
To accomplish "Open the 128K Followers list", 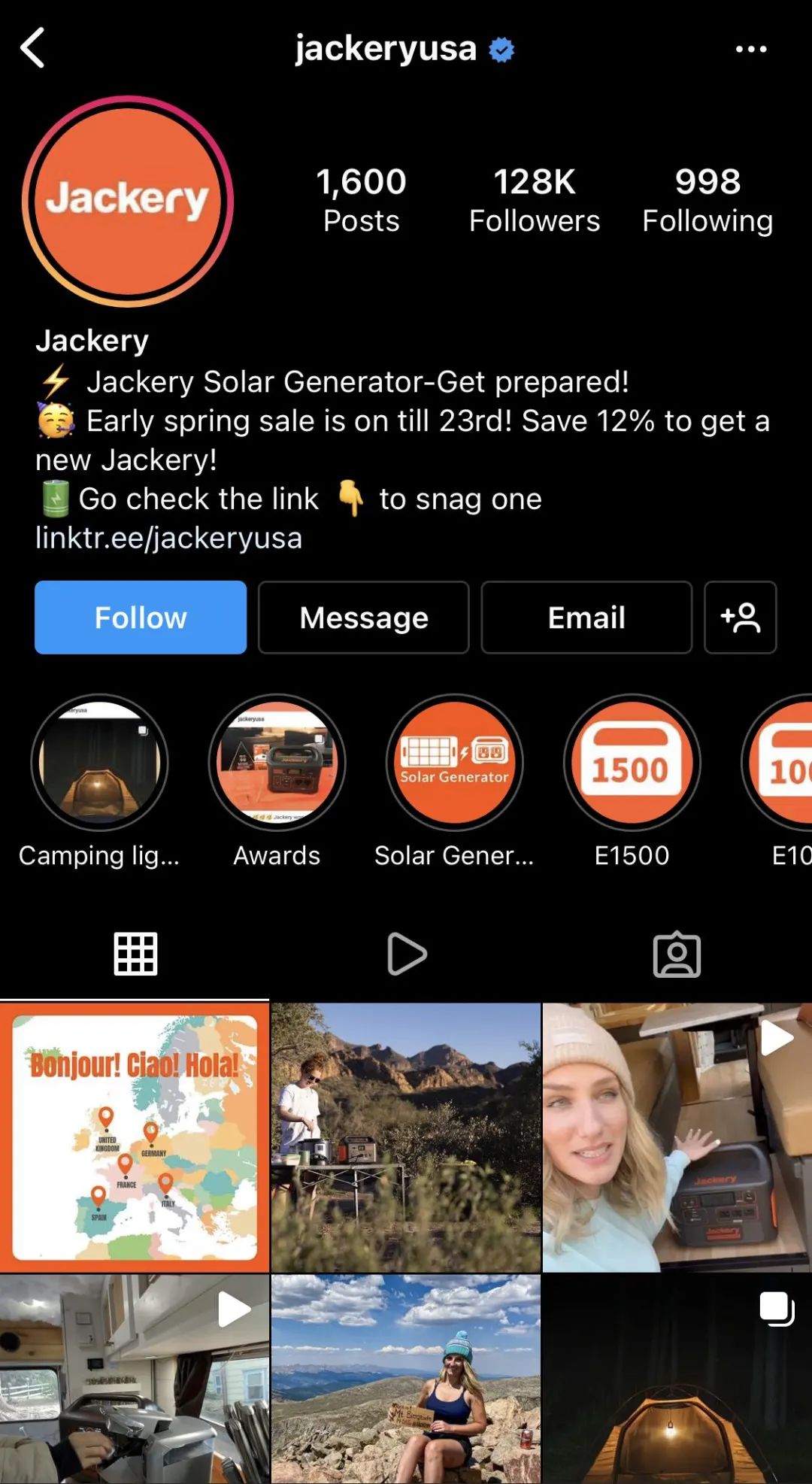I will [x=534, y=200].
